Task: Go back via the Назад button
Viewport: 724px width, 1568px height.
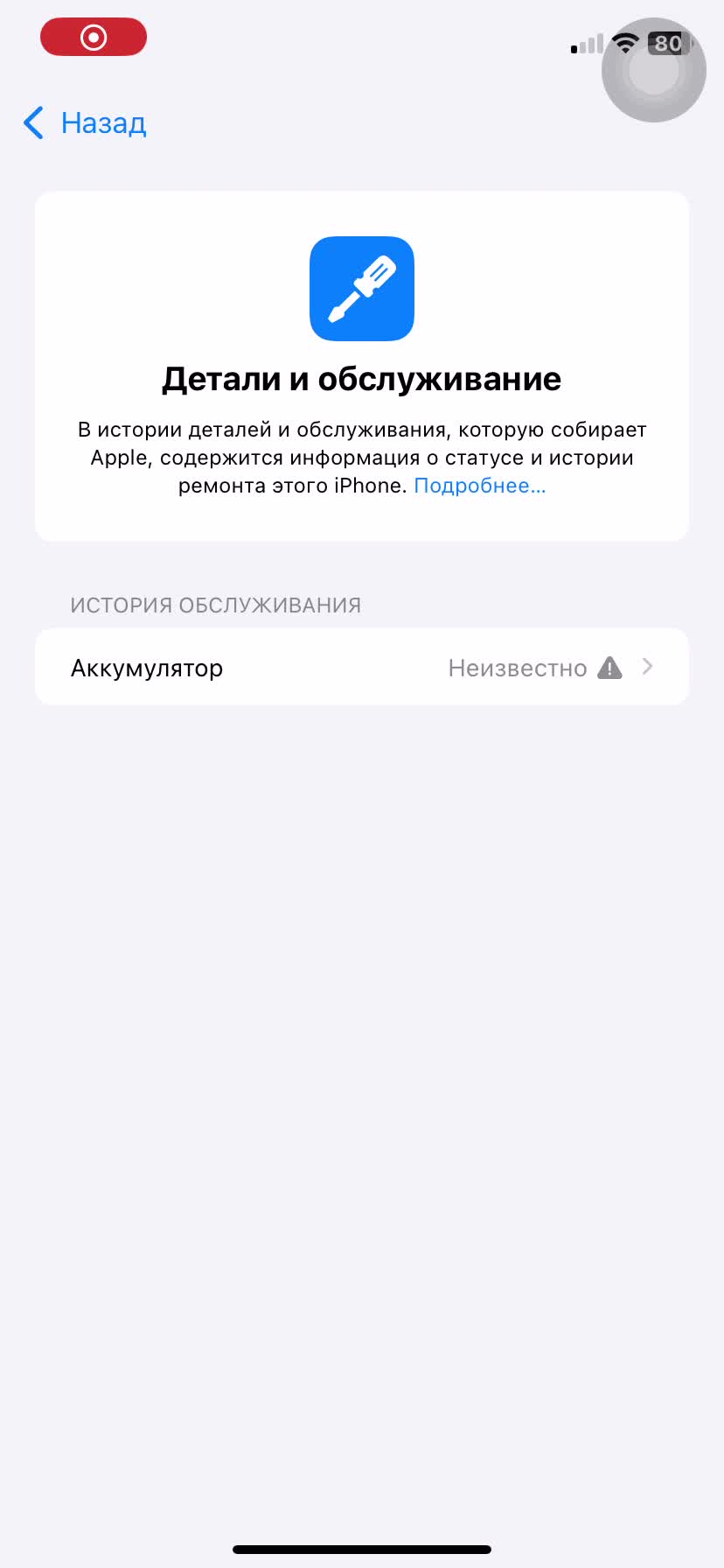Action: pos(86,123)
